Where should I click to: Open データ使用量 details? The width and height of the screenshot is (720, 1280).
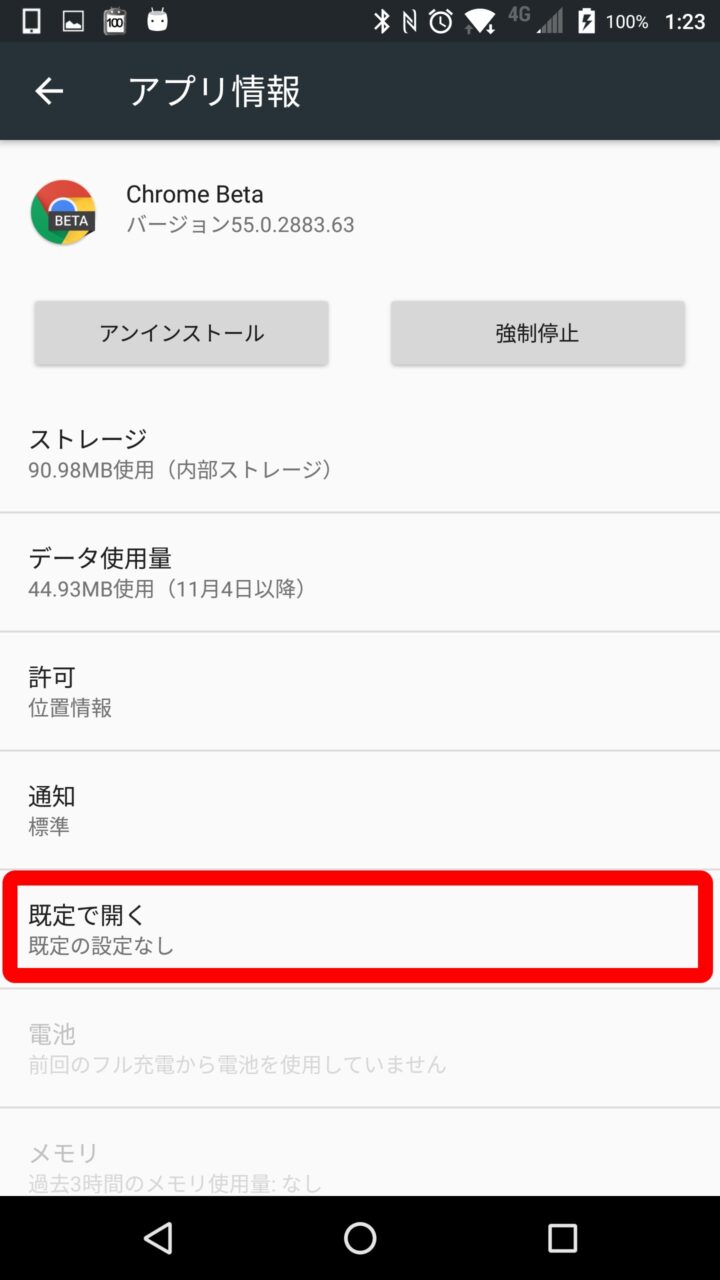point(360,572)
